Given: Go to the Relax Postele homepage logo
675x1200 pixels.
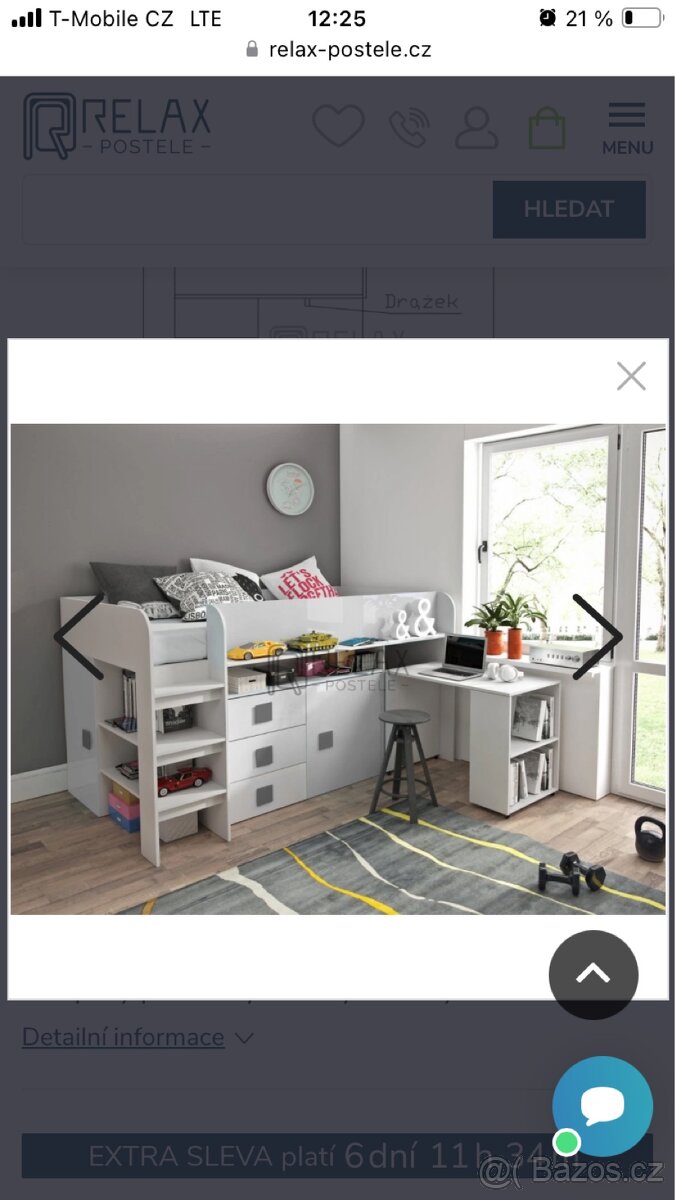Looking at the screenshot, I should [x=117, y=126].
